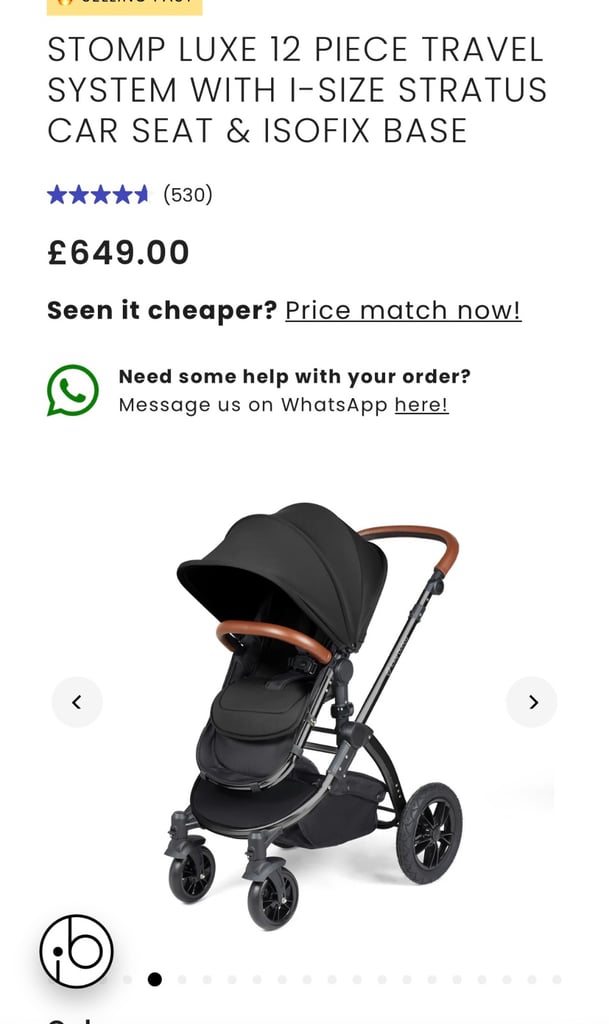Open the floating ib widget button
This screenshot has height=1024, width=609.
[x=76, y=951]
